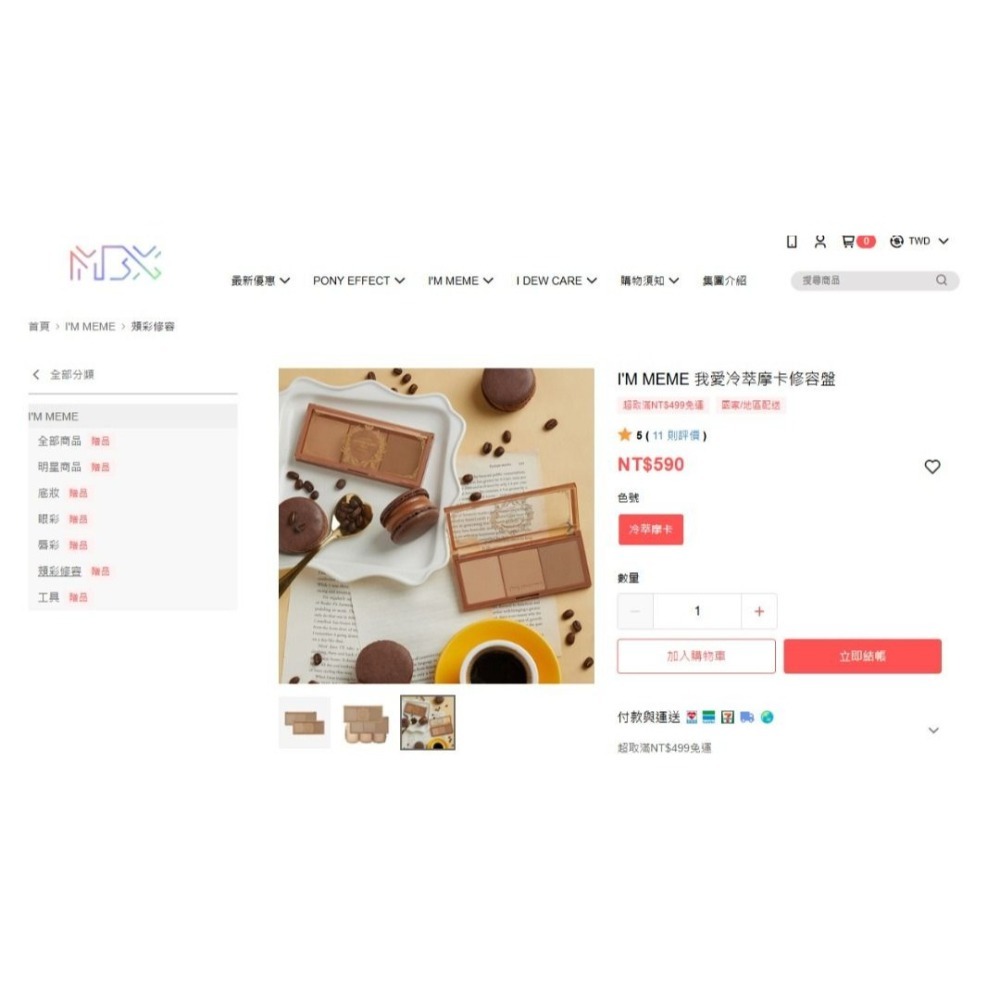Add the product to the wishlist heart

click(x=932, y=467)
